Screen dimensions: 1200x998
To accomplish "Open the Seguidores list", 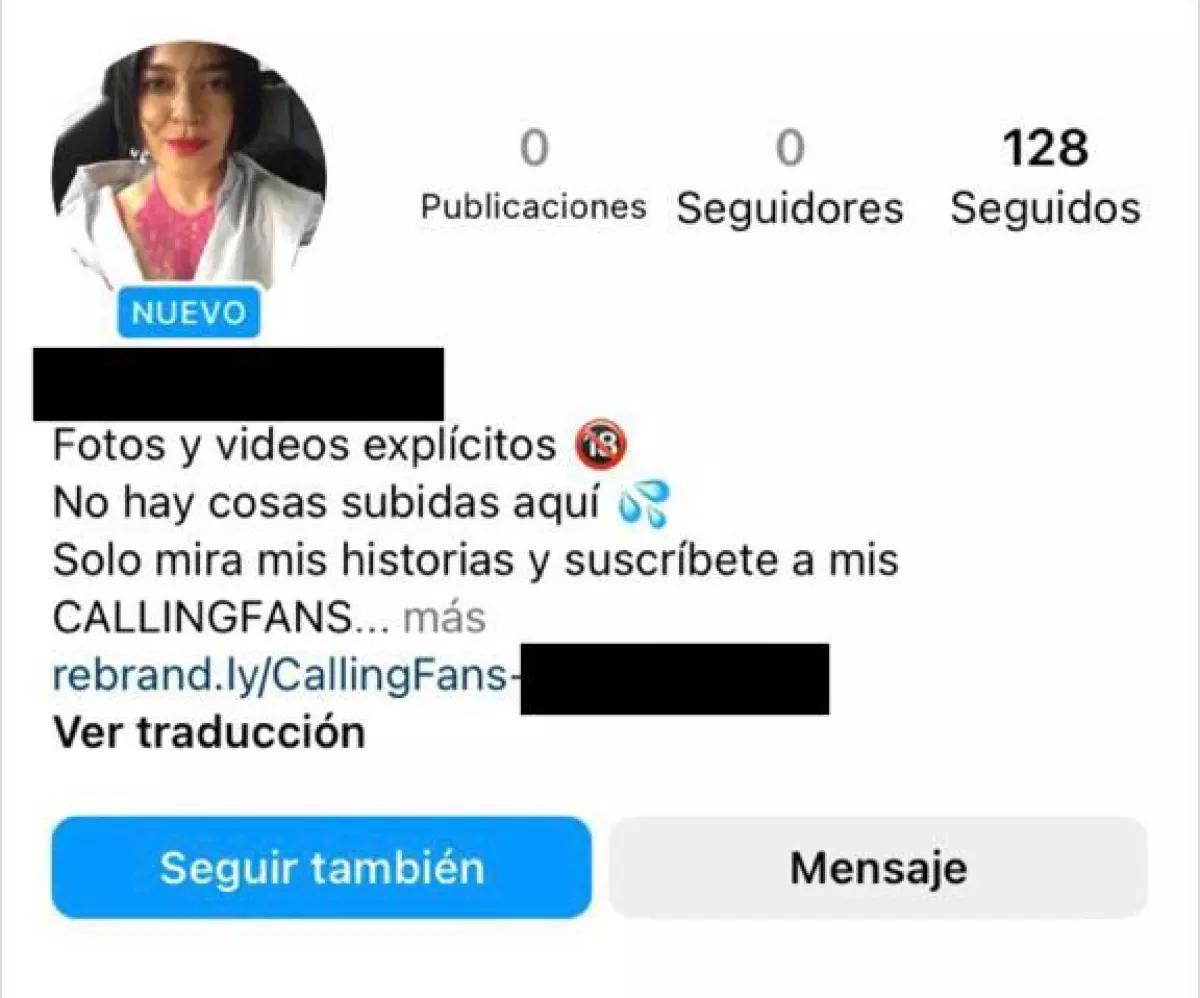I will pyautogui.click(x=789, y=178).
